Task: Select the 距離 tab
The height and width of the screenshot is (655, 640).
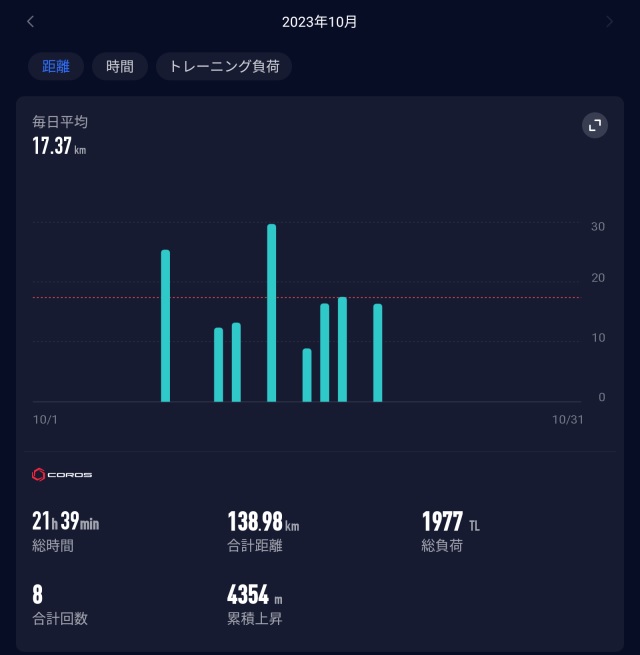Action: pos(55,67)
